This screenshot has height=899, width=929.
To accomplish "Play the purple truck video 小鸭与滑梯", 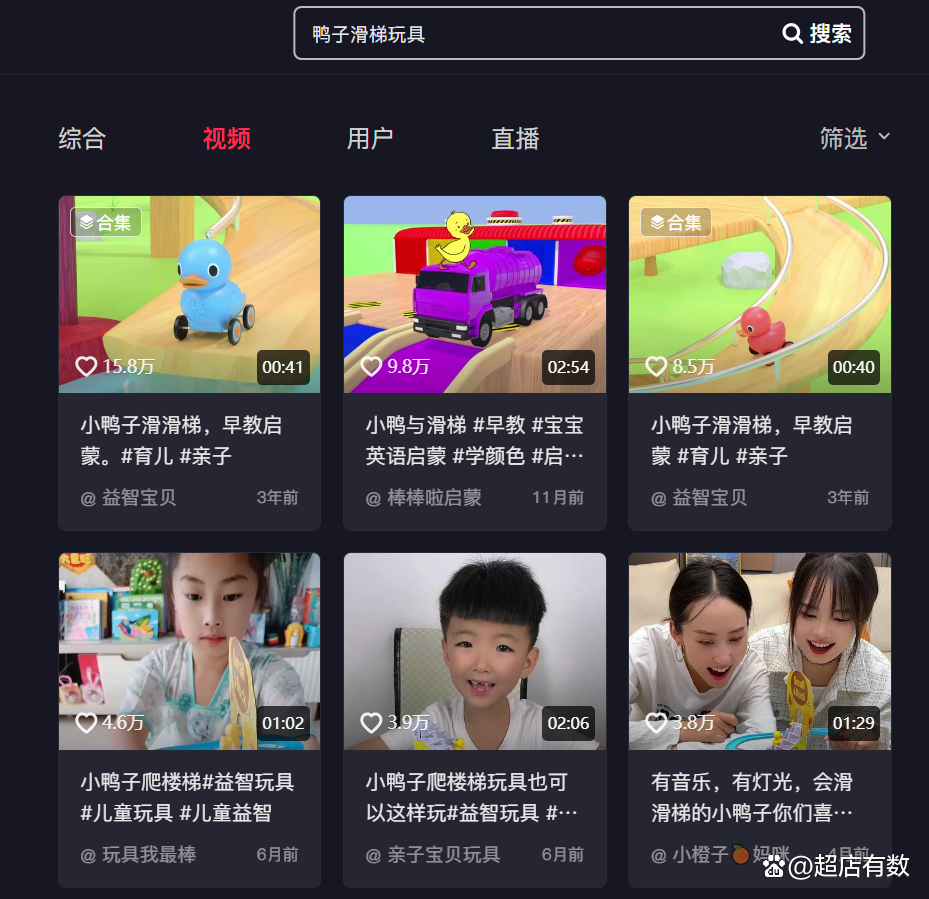I will [x=474, y=294].
